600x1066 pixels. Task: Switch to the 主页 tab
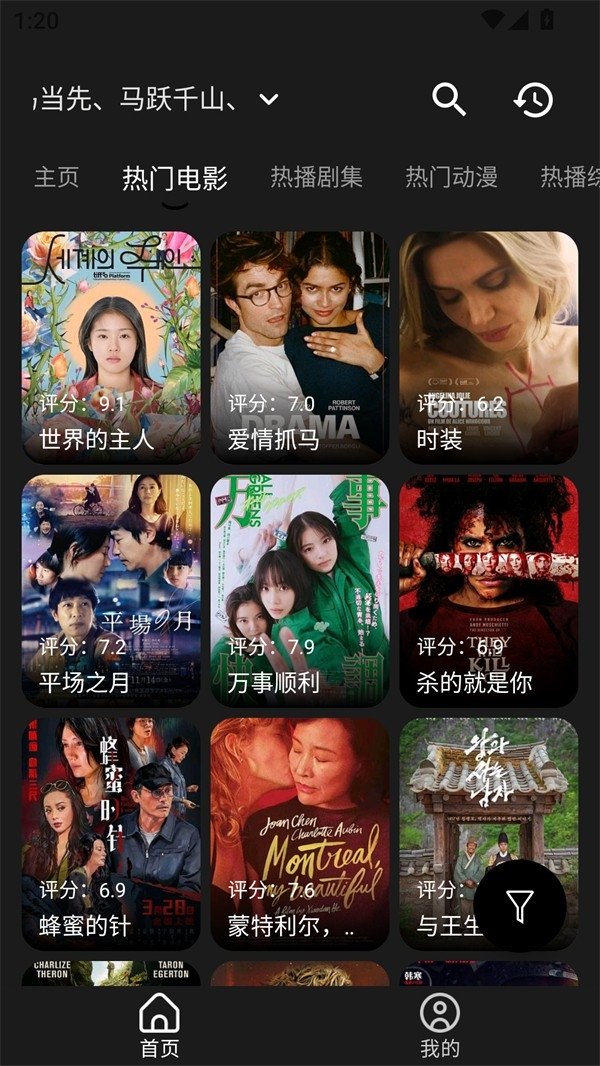[56, 177]
